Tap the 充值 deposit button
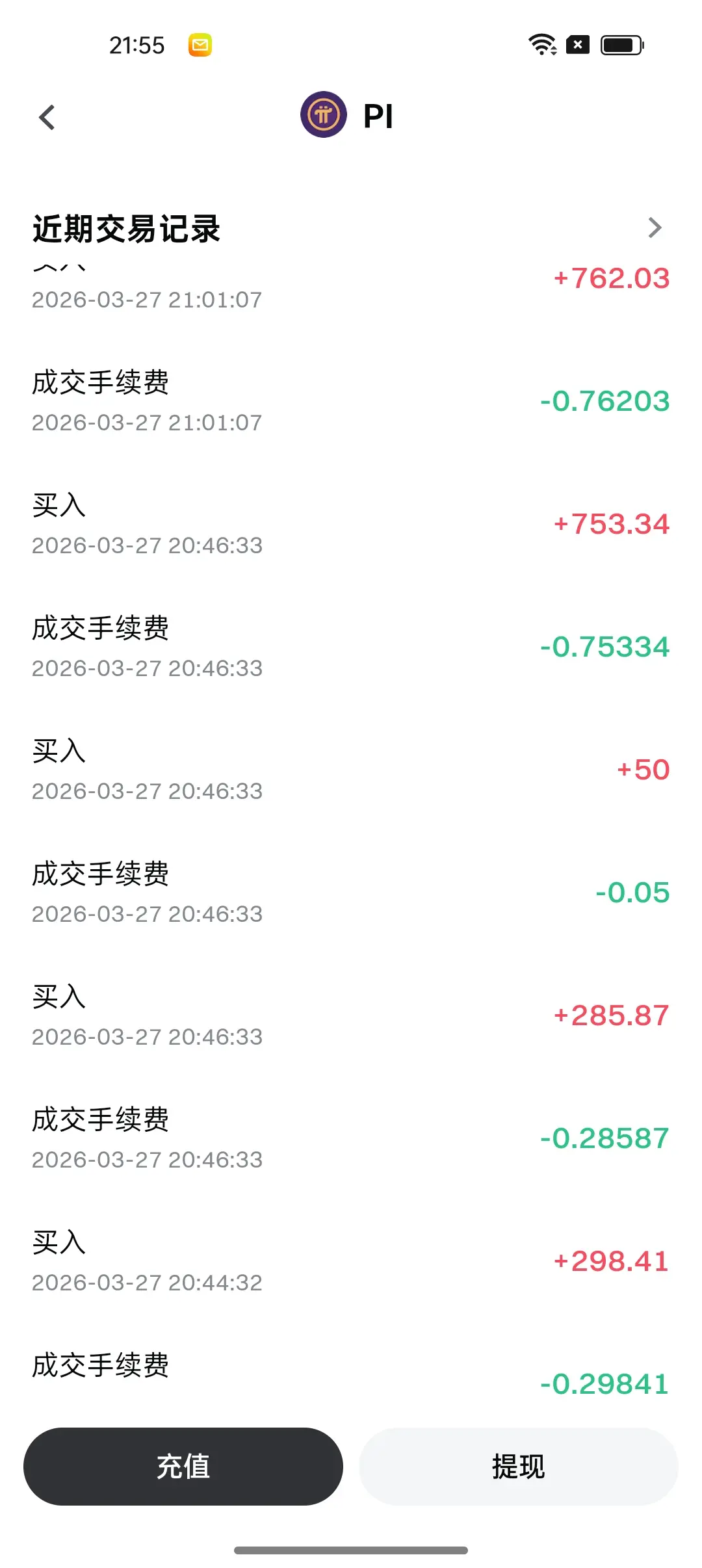The height and width of the screenshot is (1568, 702). click(x=183, y=1467)
